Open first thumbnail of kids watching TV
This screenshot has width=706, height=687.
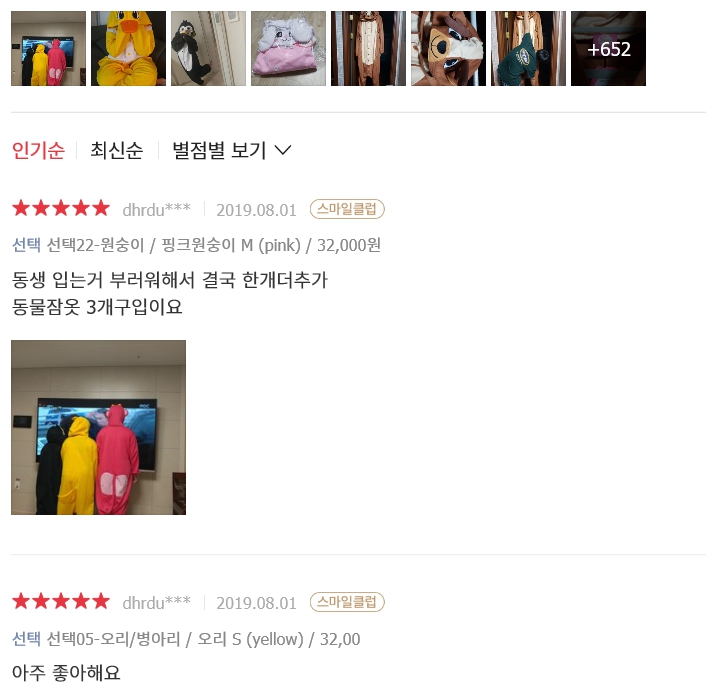[48, 49]
